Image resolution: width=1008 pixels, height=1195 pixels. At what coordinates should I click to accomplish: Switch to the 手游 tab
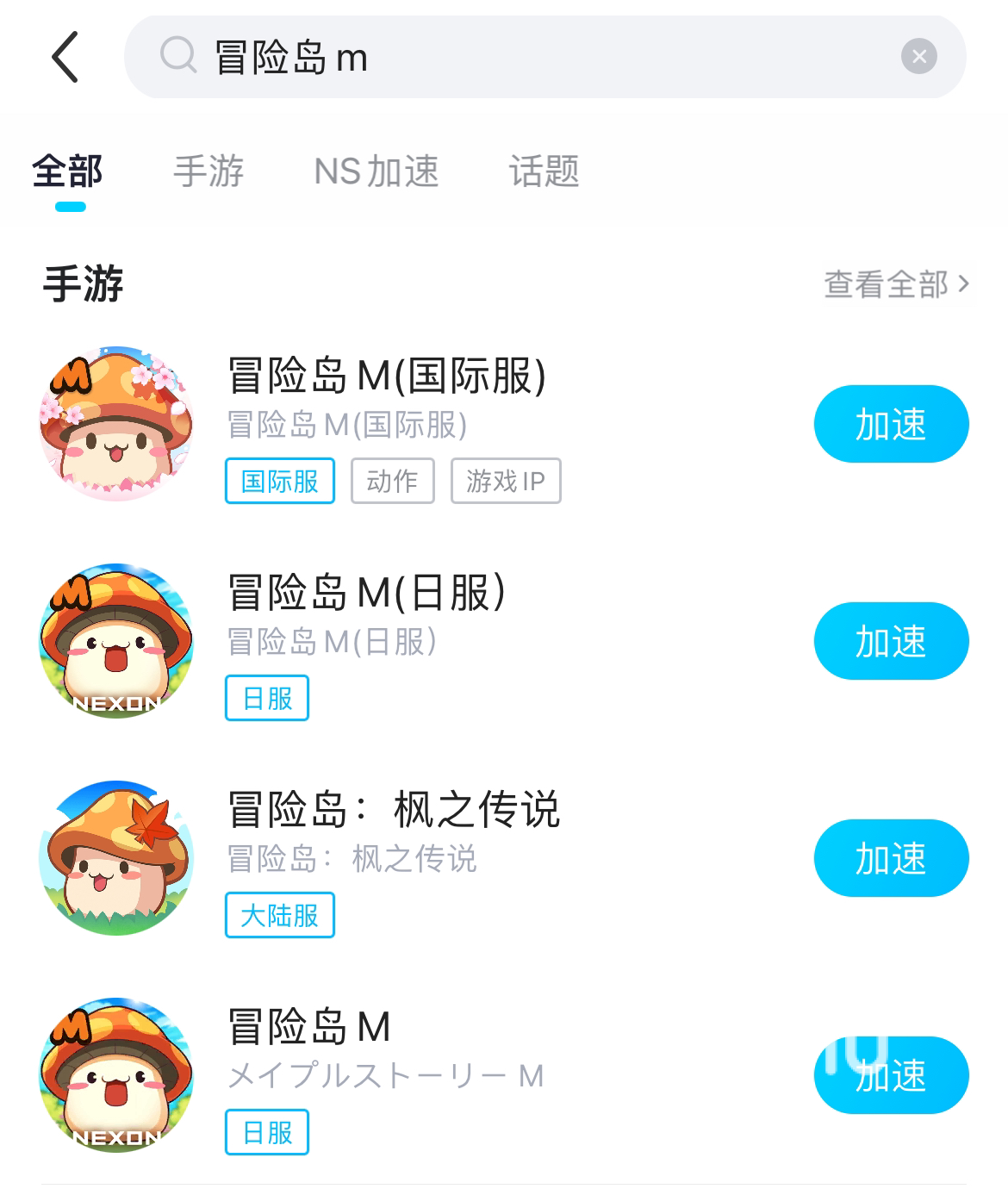click(208, 171)
